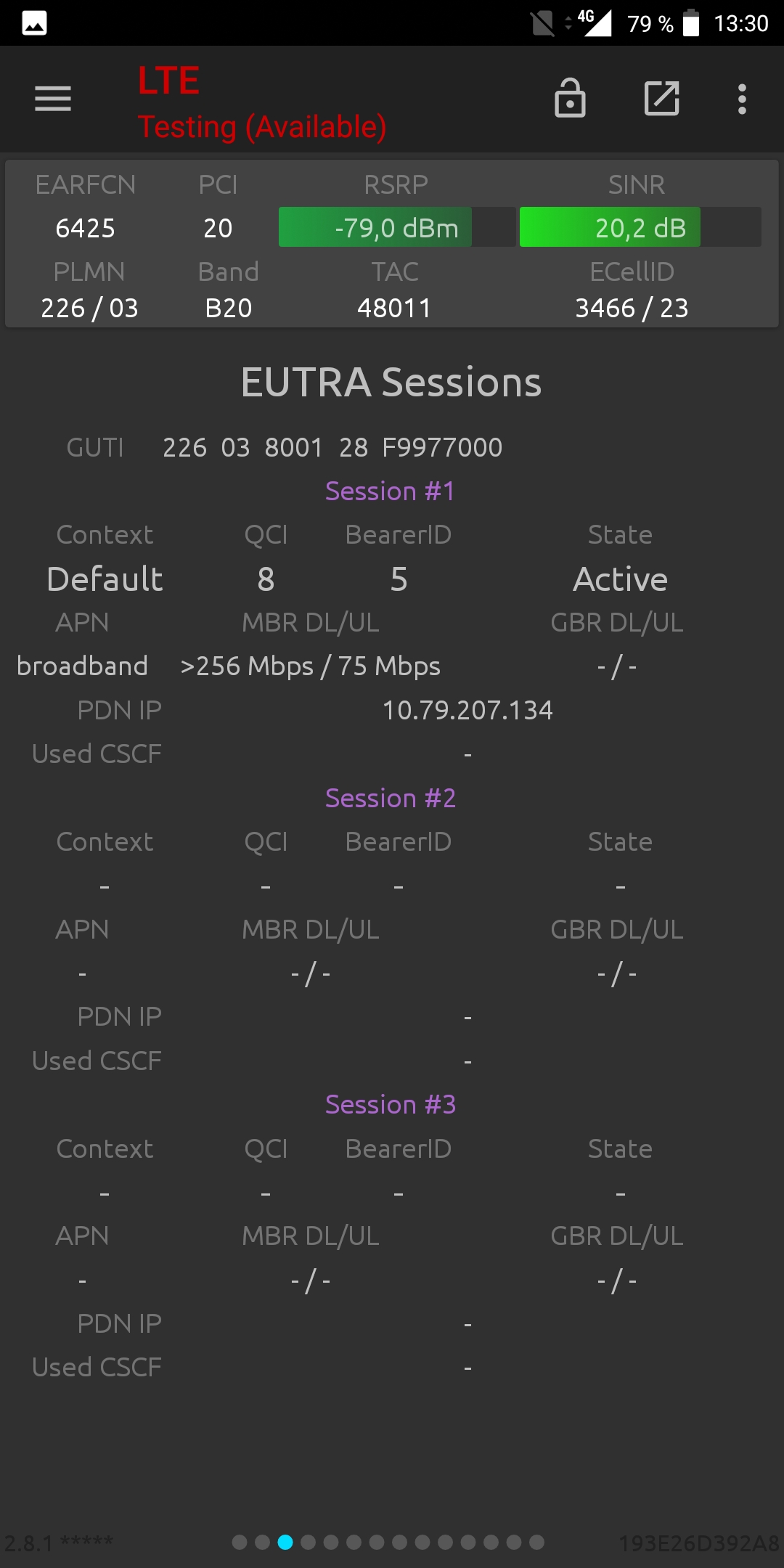Open the three-dot overflow menu
This screenshot has width=784, height=1568.
coord(742,99)
